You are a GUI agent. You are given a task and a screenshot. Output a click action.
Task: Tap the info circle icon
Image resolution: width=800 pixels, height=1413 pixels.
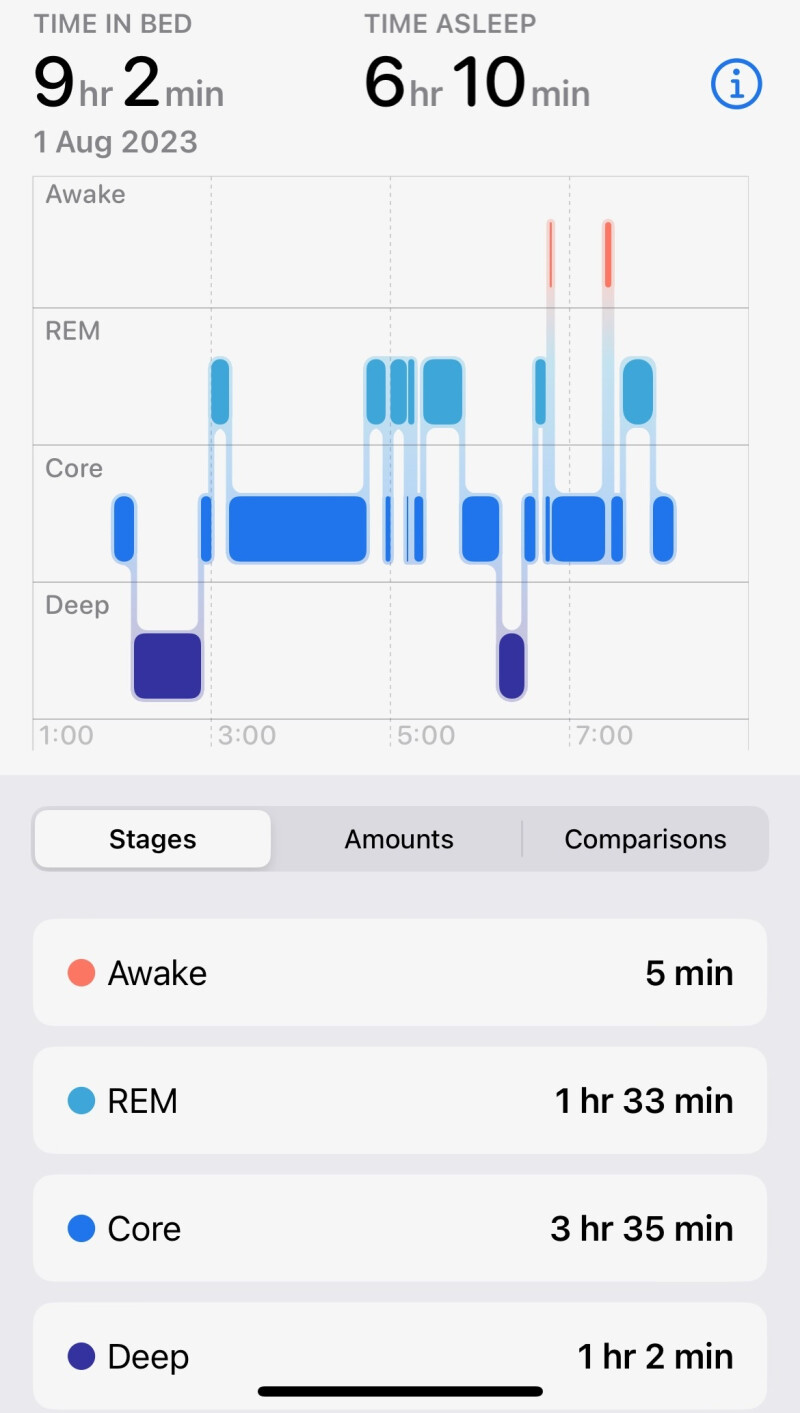click(x=736, y=84)
